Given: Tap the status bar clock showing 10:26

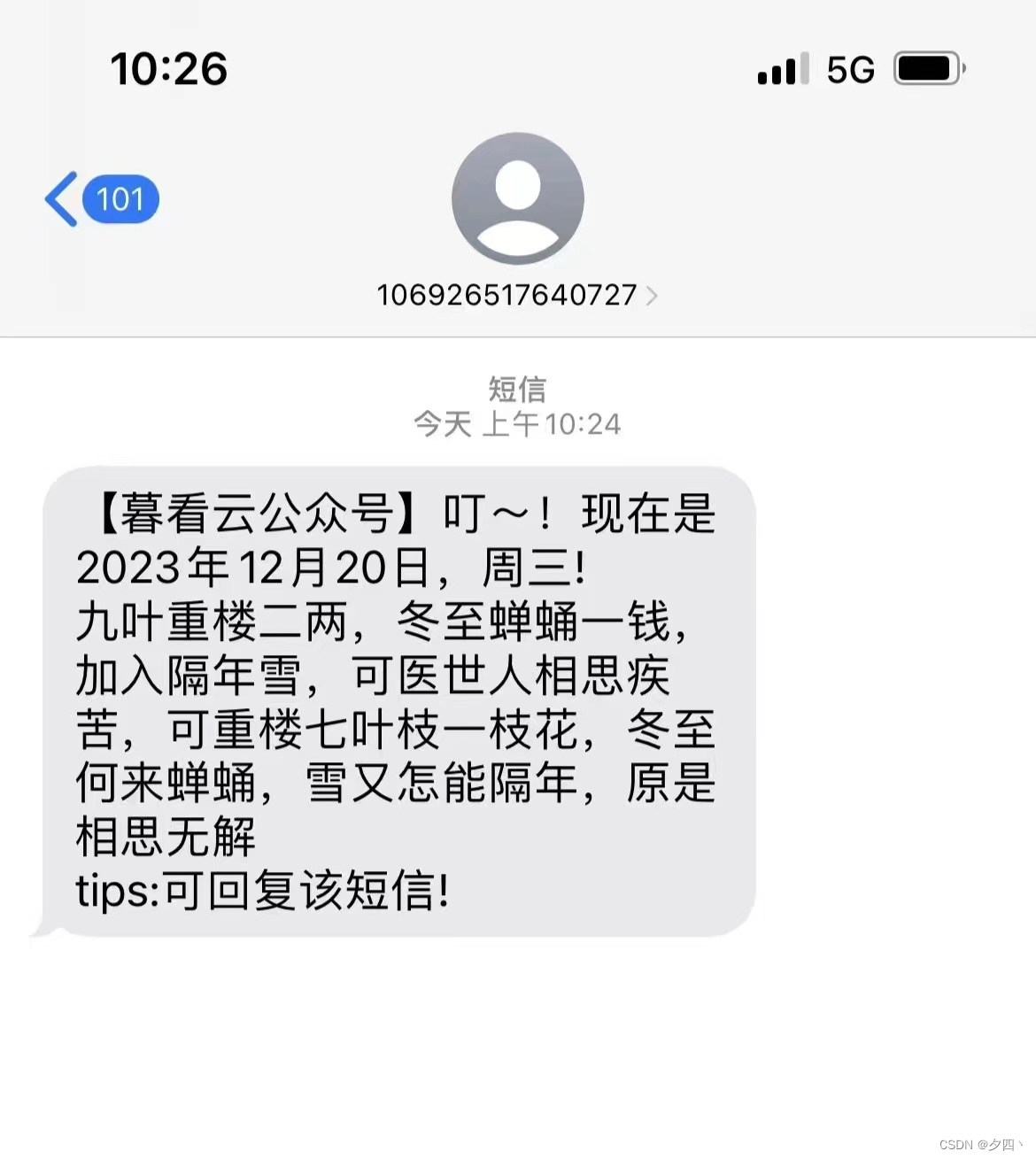Looking at the screenshot, I should (x=169, y=68).
